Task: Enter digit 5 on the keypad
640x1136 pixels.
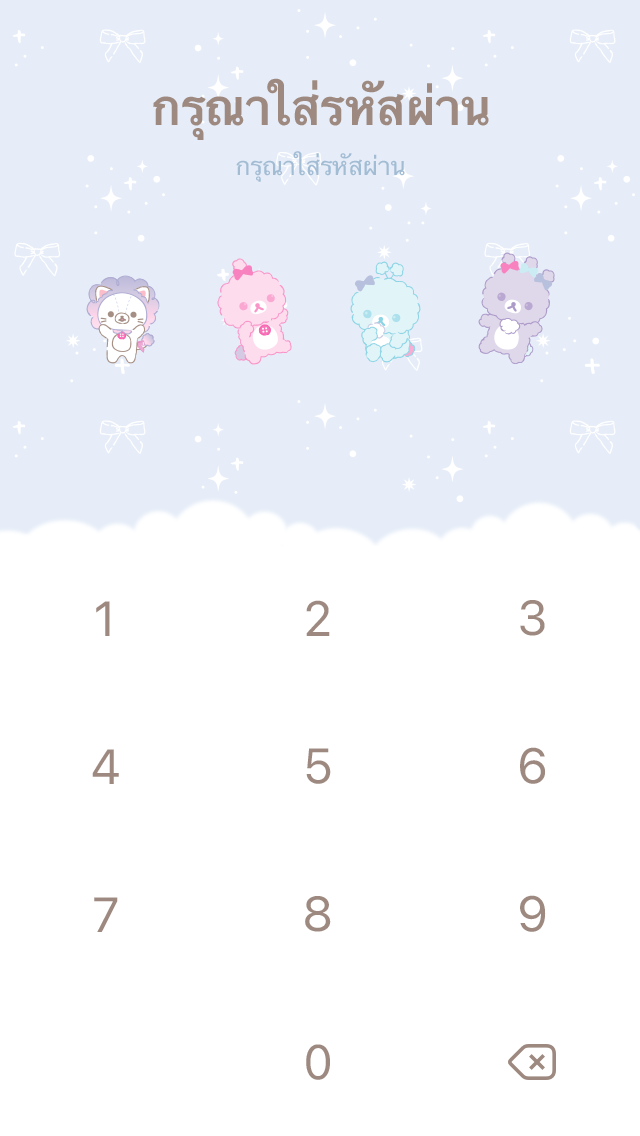Action: pyautogui.click(x=318, y=767)
